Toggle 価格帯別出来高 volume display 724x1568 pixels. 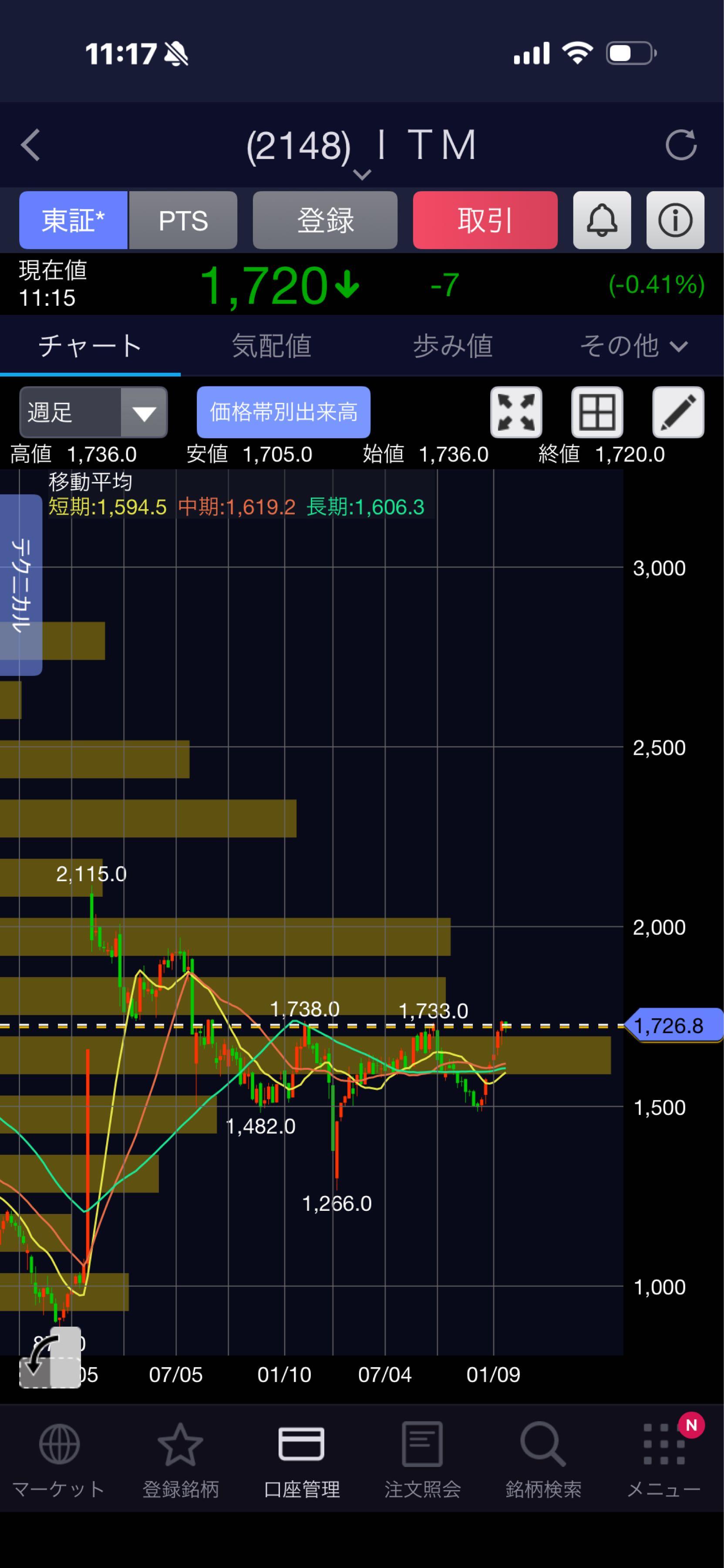click(283, 412)
